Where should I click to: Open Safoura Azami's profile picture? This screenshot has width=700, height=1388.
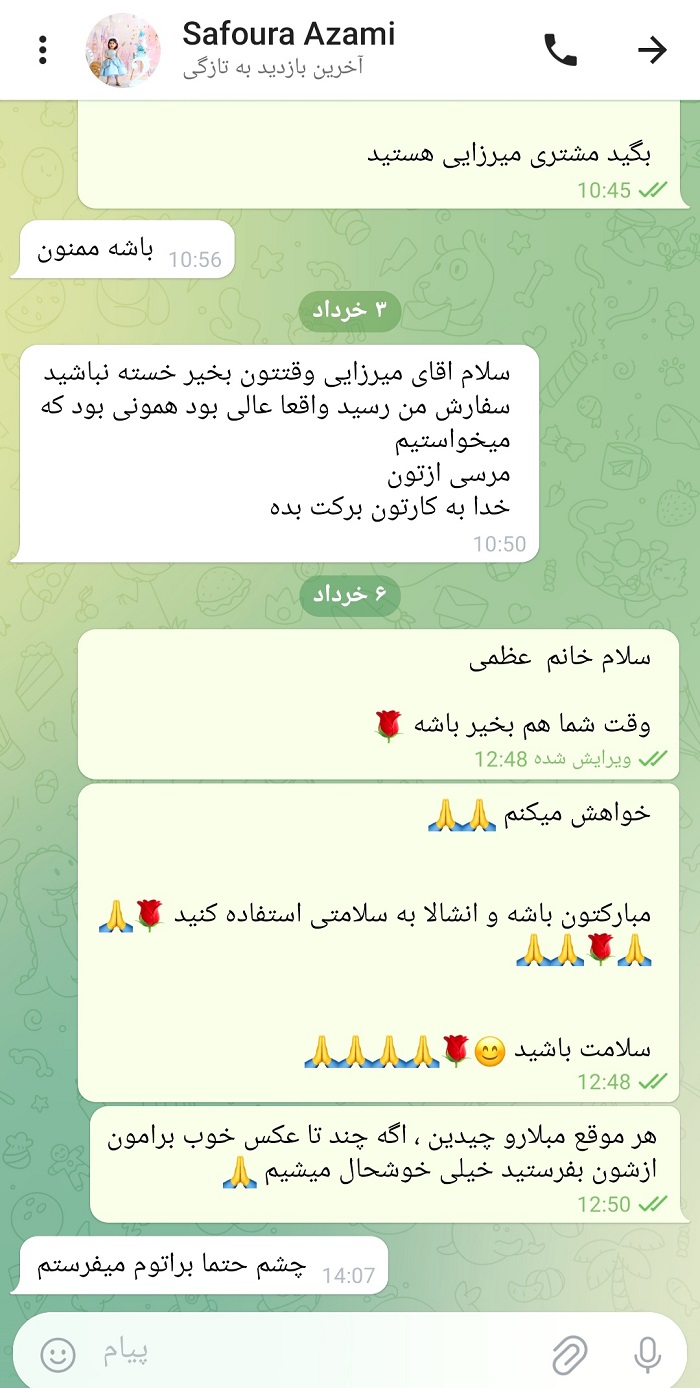pyautogui.click(x=122, y=50)
